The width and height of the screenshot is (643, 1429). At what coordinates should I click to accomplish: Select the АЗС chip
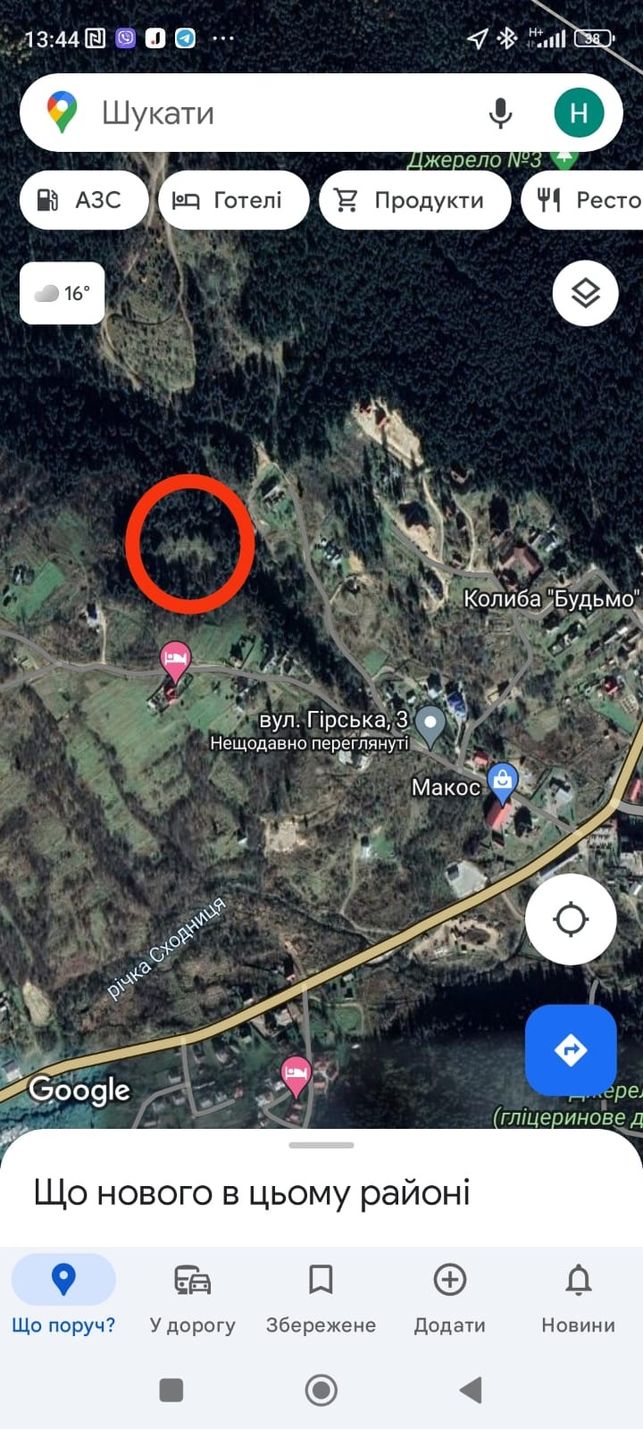[84, 200]
